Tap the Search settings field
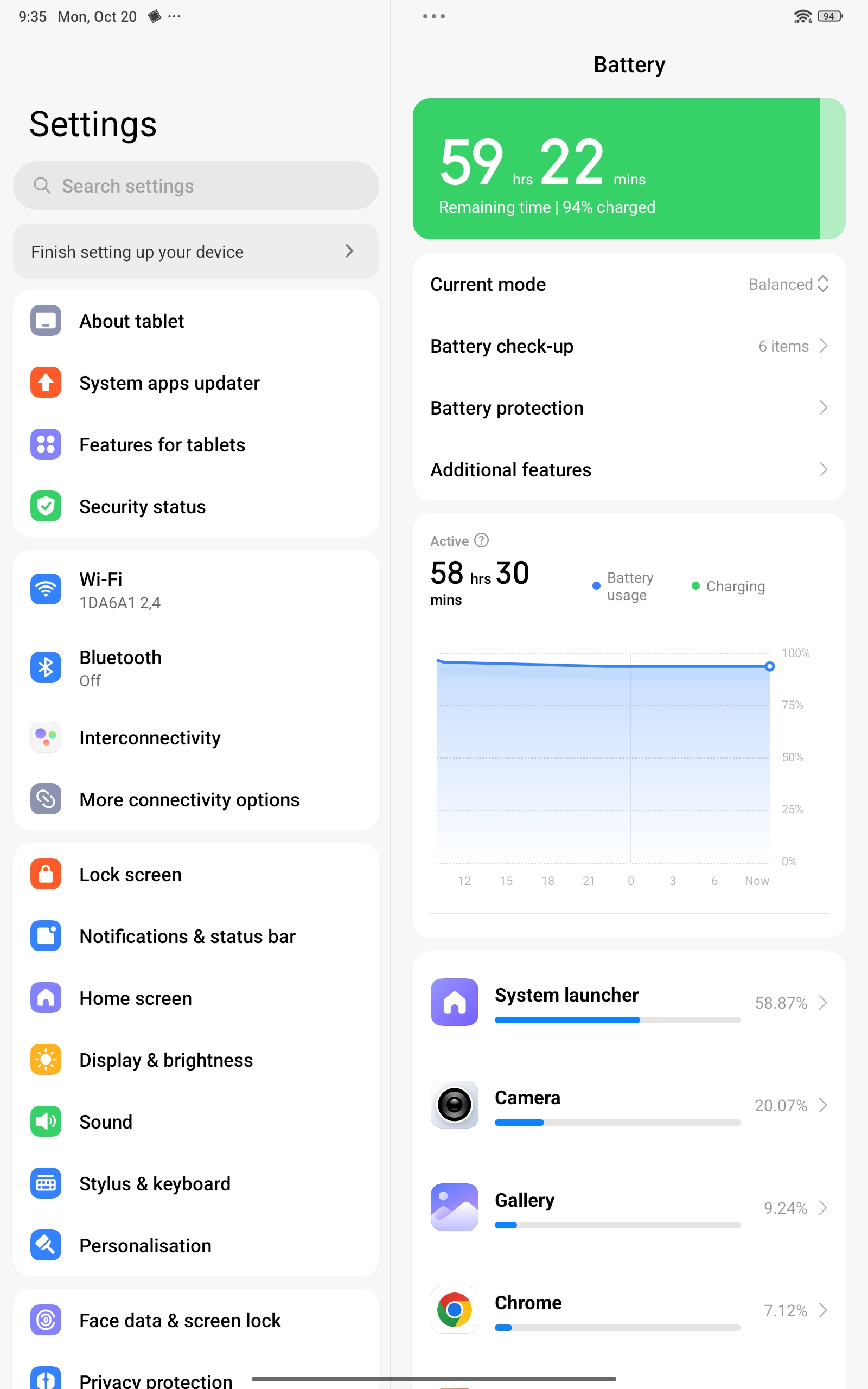 pyautogui.click(x=195, y=186)
